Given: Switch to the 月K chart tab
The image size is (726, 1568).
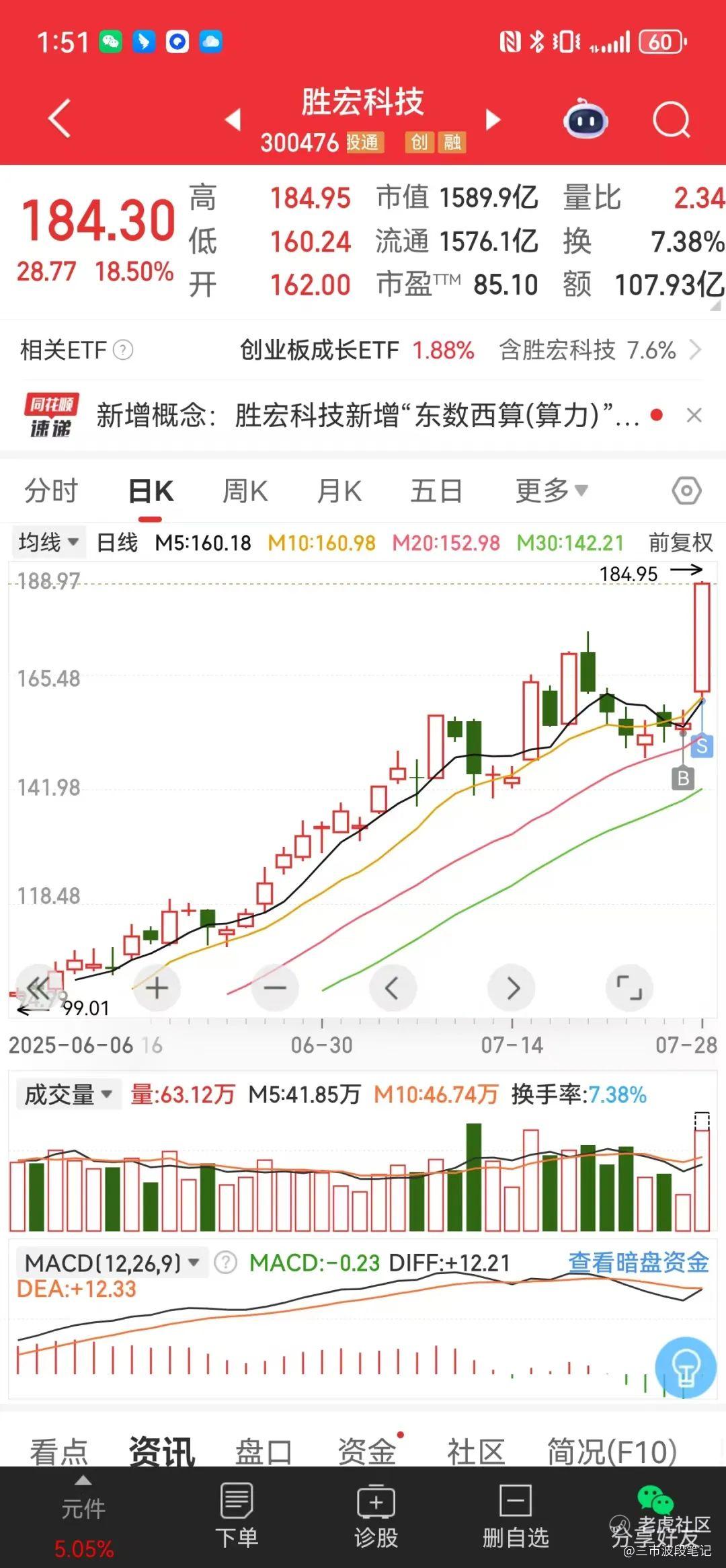Looking at the screenshot, I should coord(339,491).
